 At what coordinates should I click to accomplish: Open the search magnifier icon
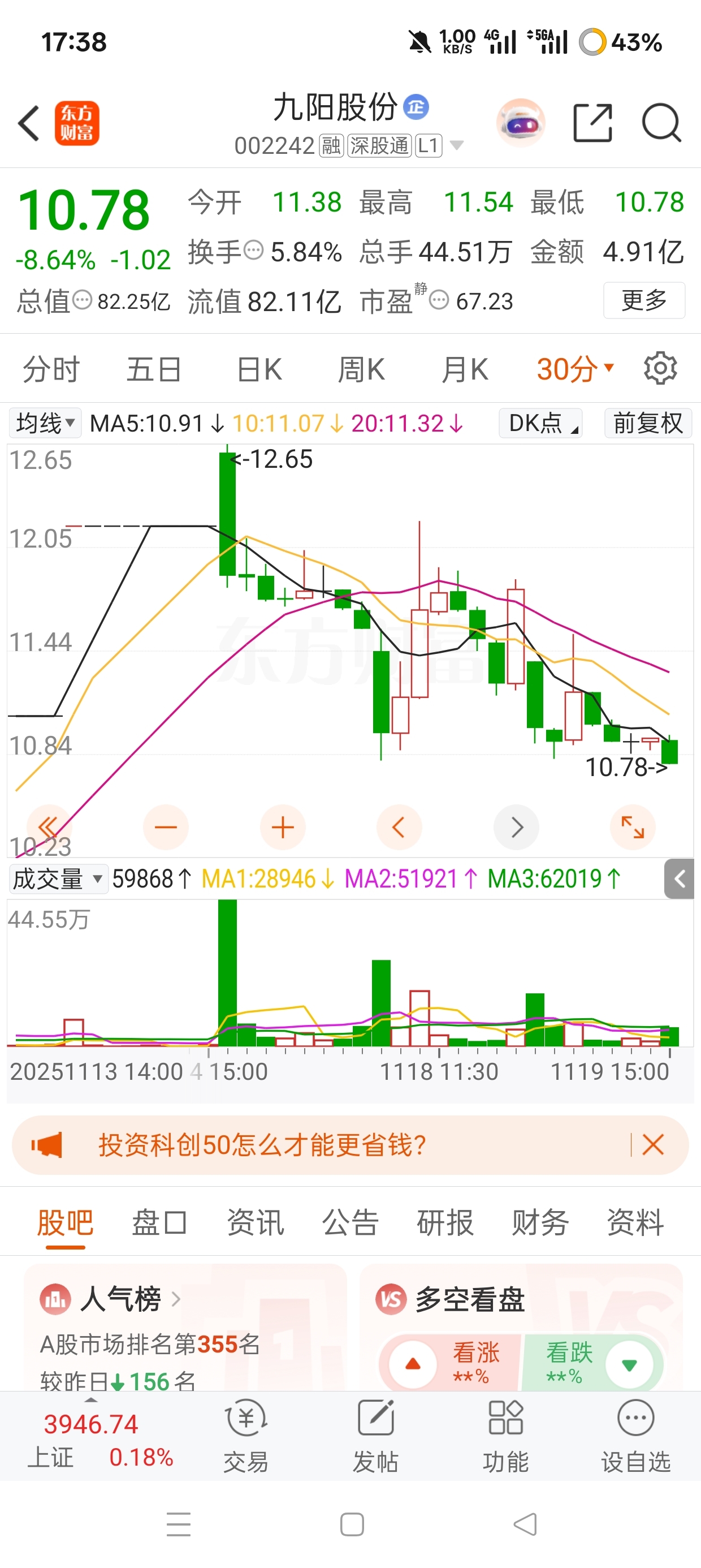pyautogui.click(x=661, y=123)
